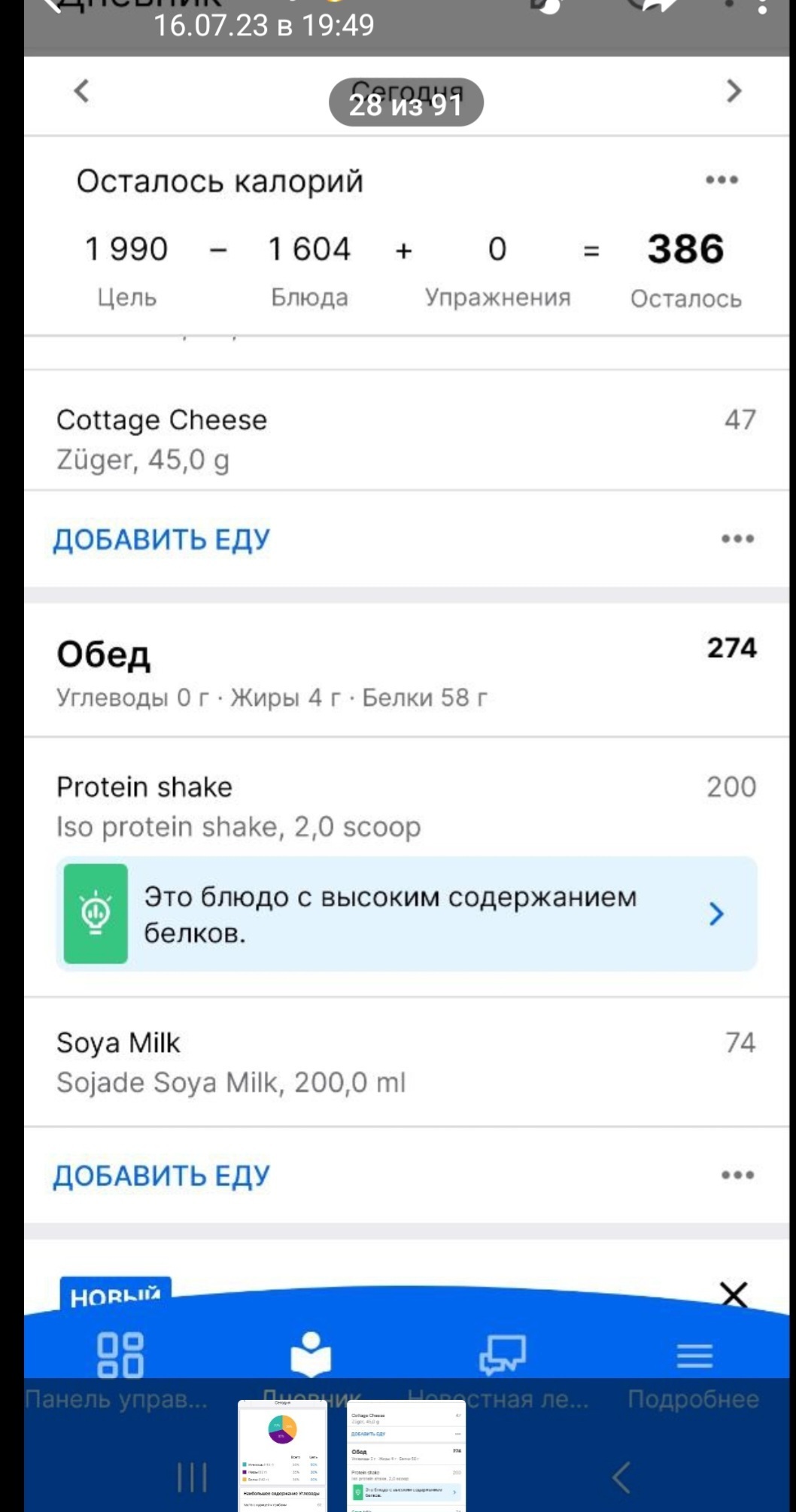796x1512 pixels.
Task: Open meal options dots beside the Cottage Cheese ДОБАВИТЬ ЕДУ
Action: [737, 539]
